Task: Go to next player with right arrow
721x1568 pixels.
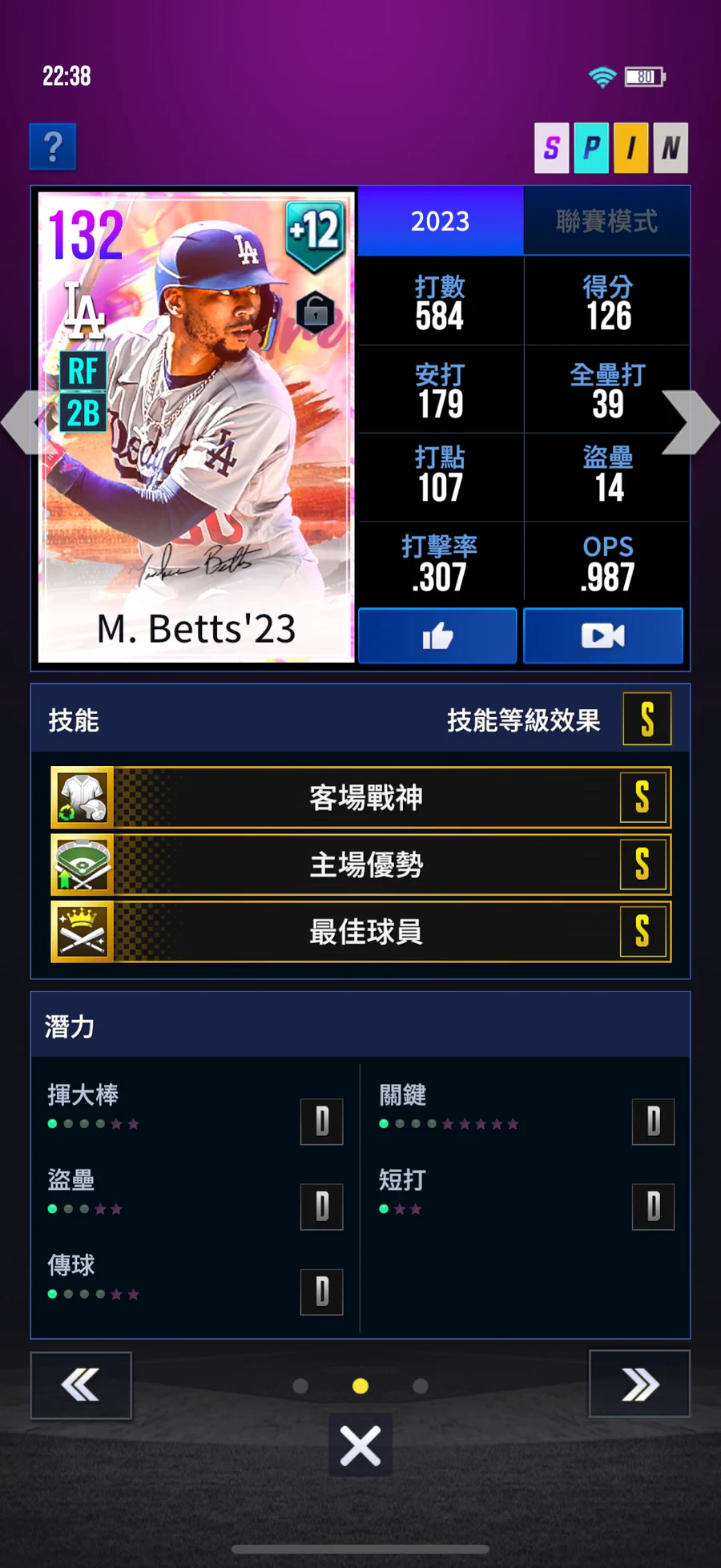Action: click(692, 422)
